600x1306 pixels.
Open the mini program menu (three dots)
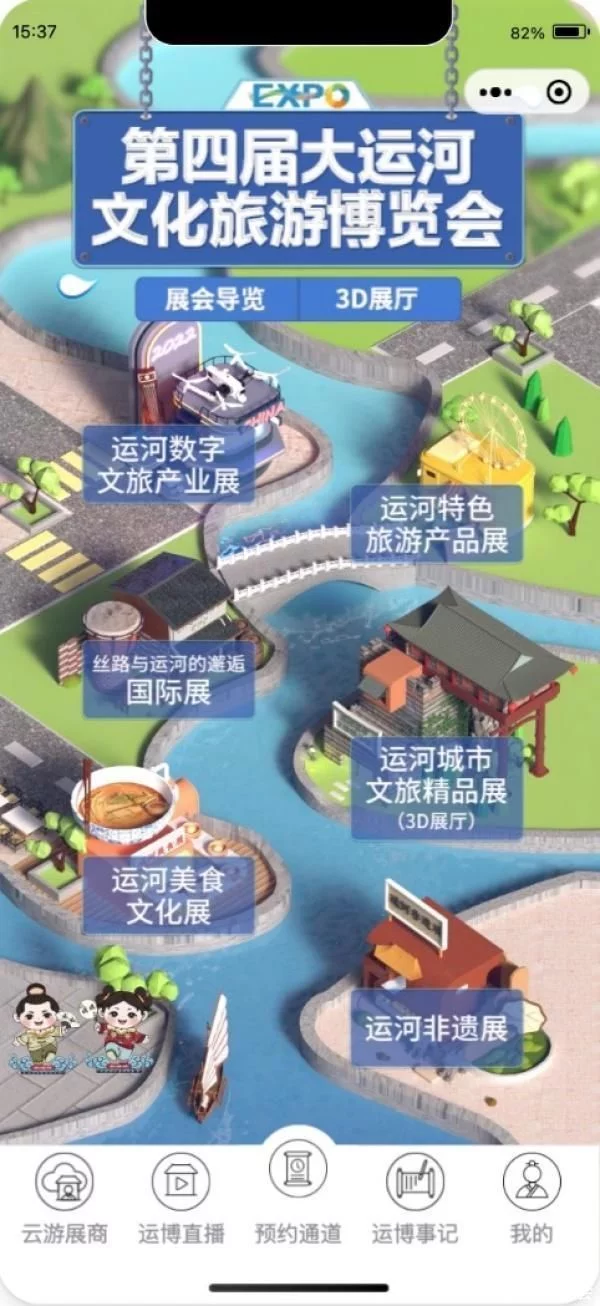click(495, 92)
